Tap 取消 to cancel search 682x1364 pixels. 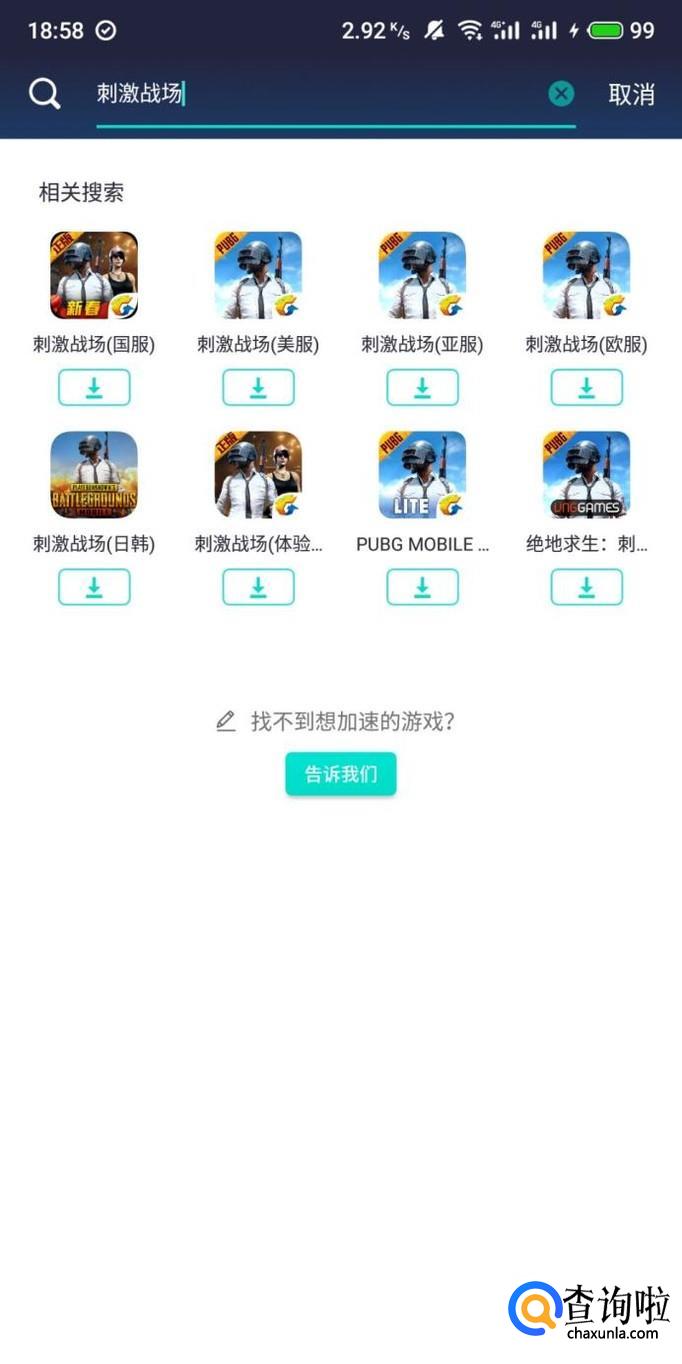pyautogui.click(x=631, y=94)
